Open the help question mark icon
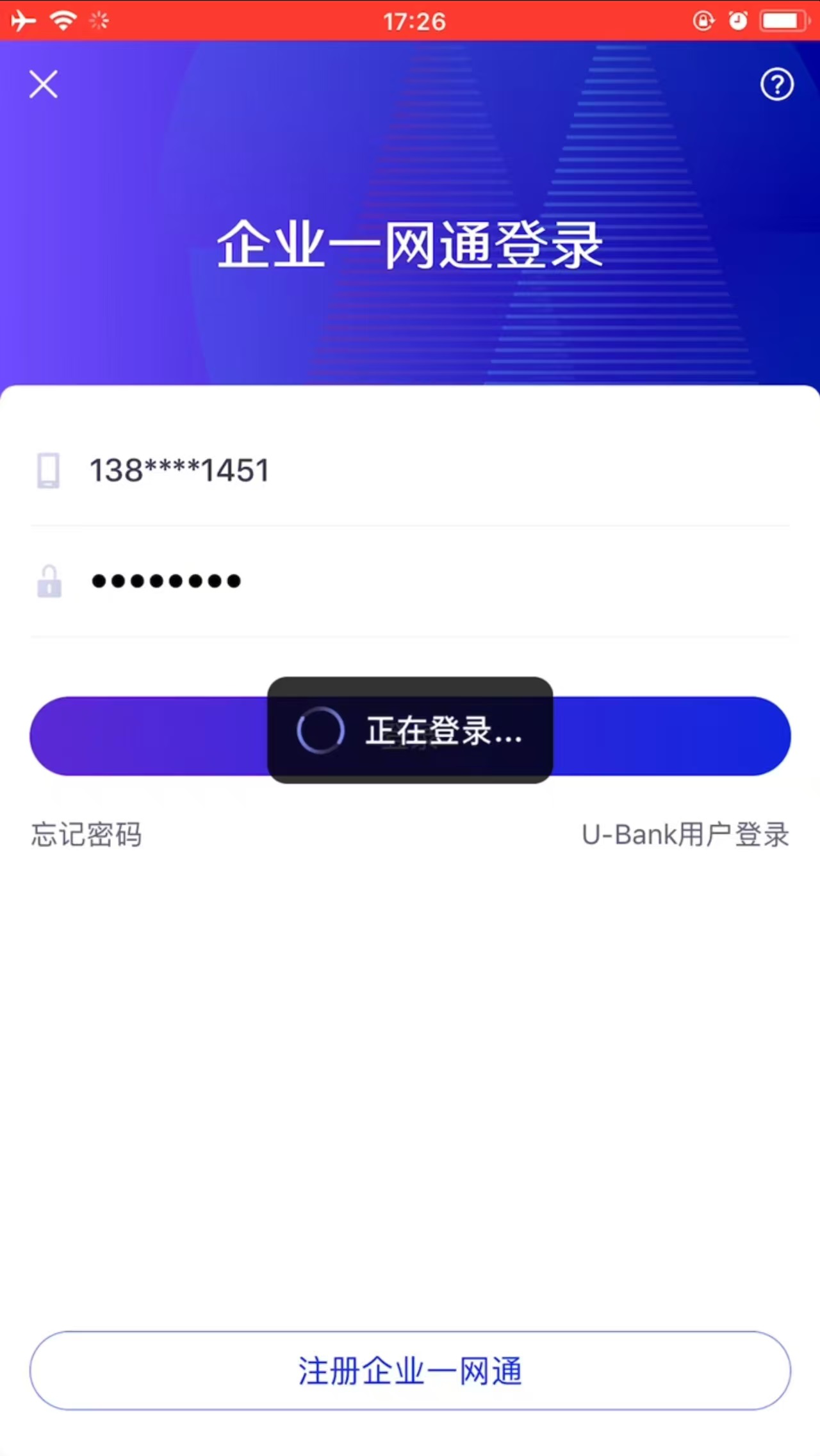 point(776,85)
